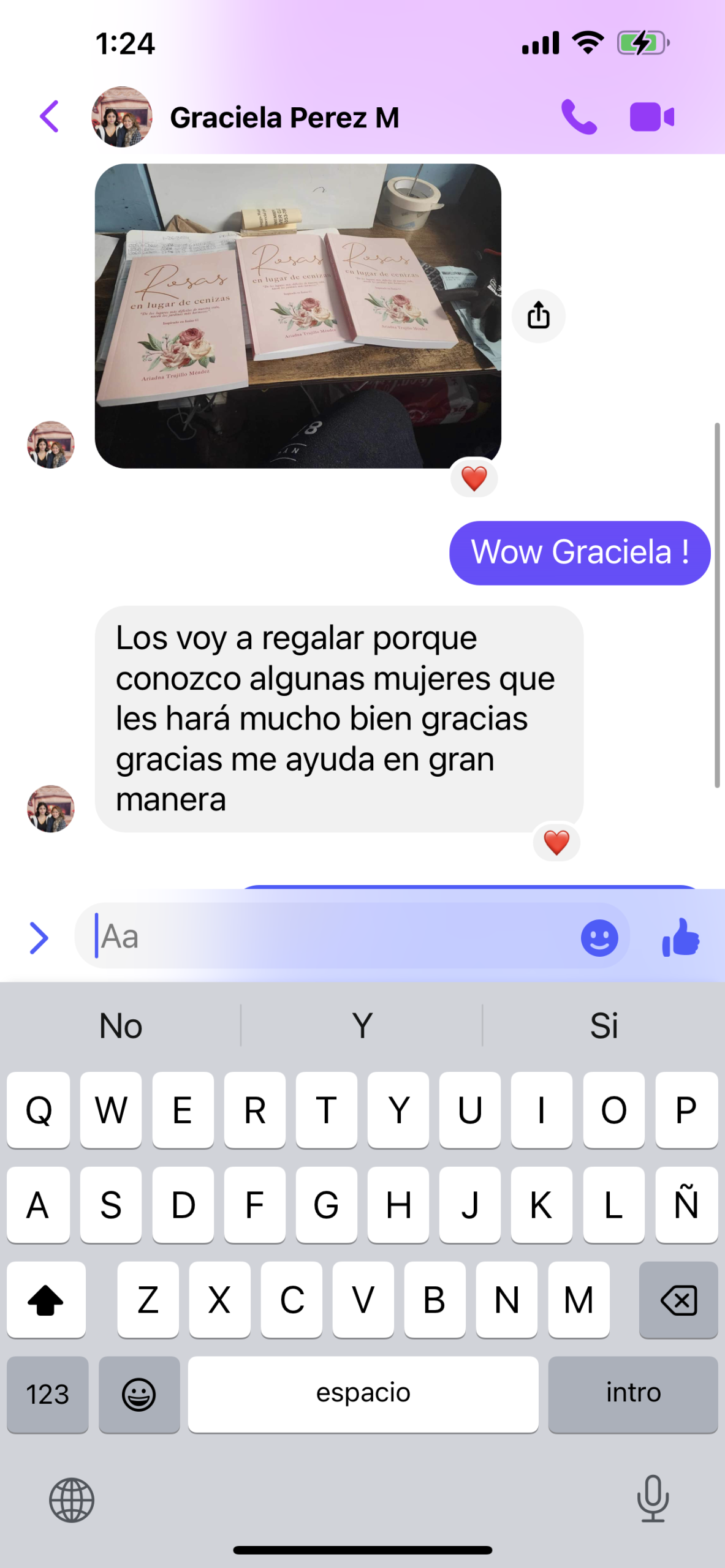The image size is (725, 1568).
Task: Open the emoji picker in the message field
Action: [599, 938]
